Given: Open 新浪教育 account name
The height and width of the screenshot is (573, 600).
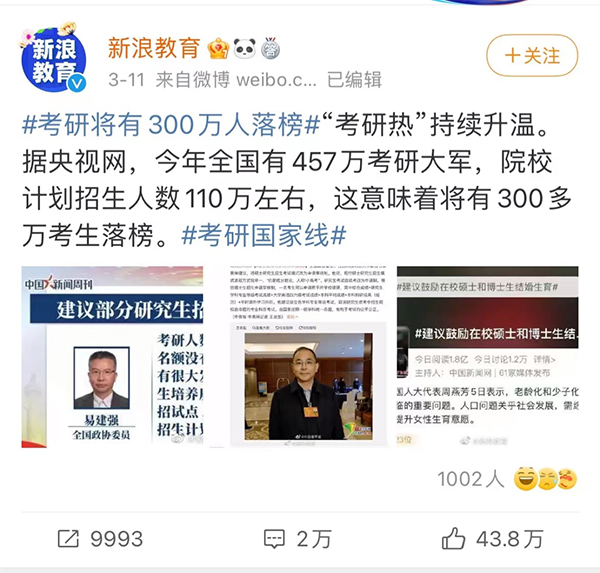Looking at the screenshot, I should (153, 47).
